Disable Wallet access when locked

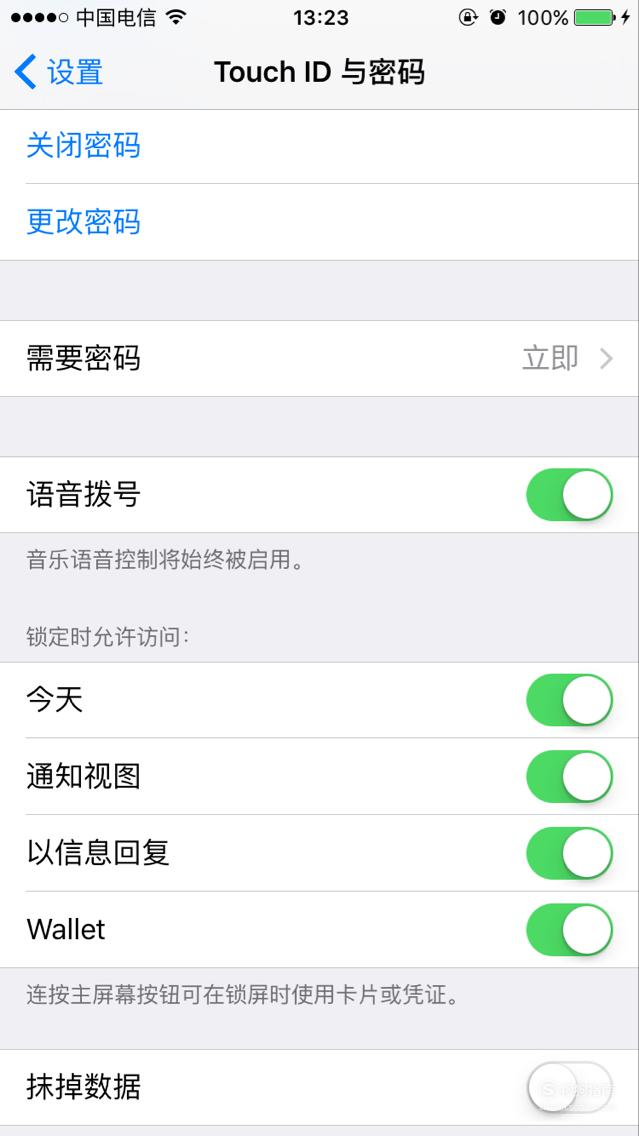point(569,929)
